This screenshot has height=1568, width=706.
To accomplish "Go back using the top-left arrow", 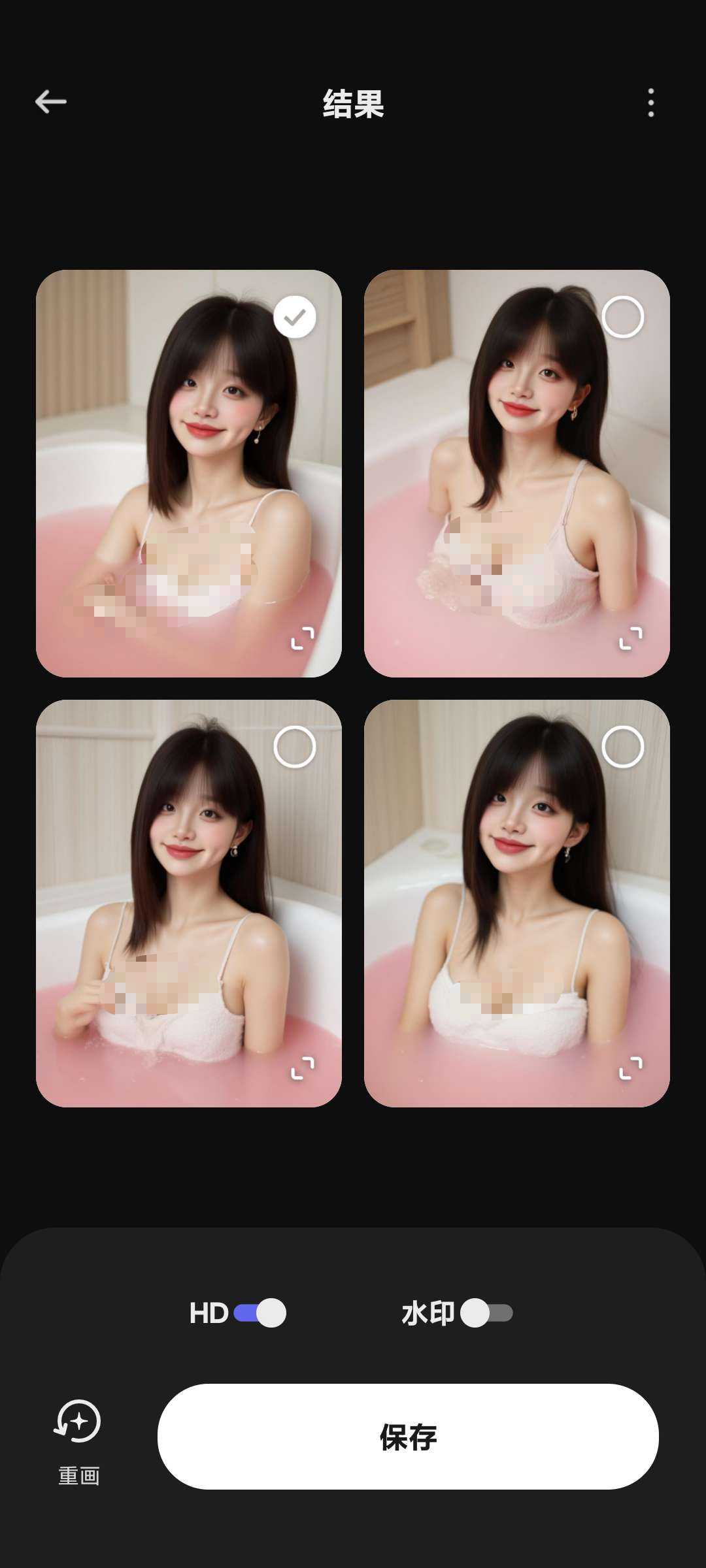I will point(51,102).
